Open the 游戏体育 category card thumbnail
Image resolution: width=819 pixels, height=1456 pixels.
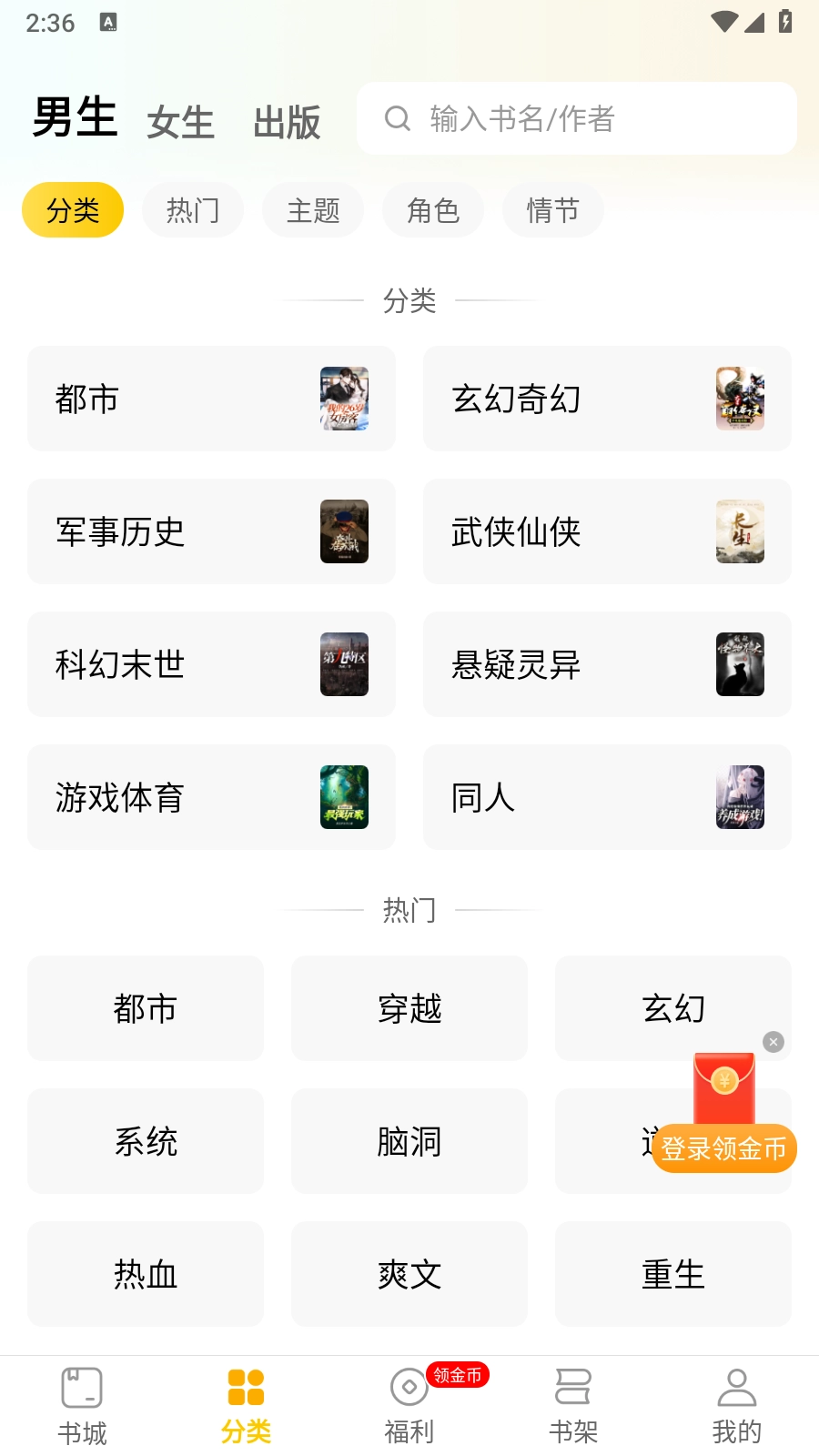pos(344,797)
